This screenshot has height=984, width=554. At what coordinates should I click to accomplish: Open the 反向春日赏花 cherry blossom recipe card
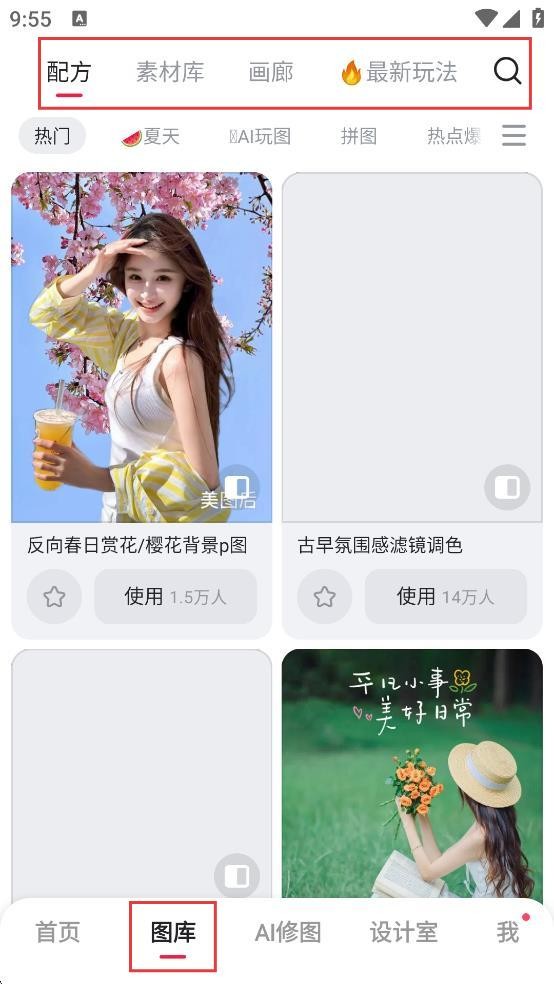click(x=142, y=347)
